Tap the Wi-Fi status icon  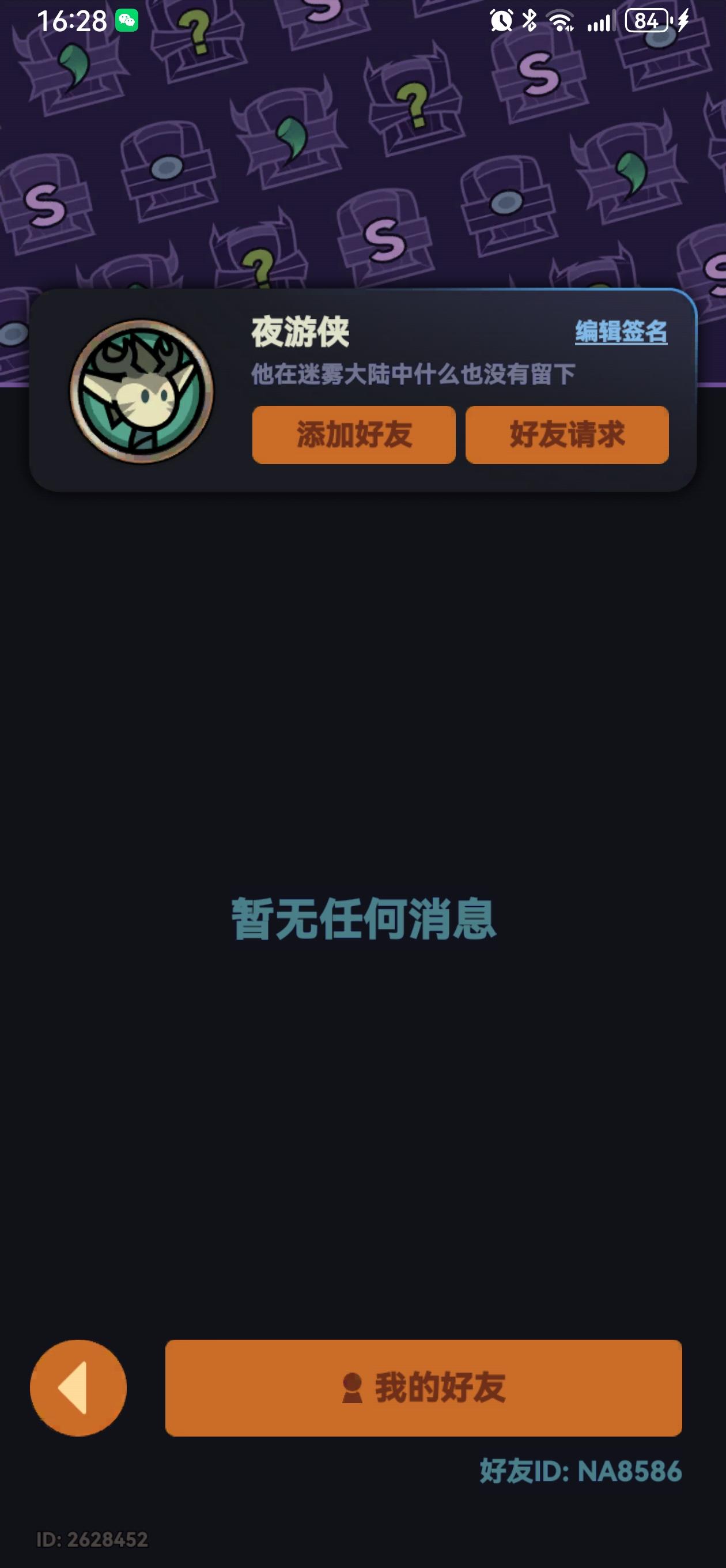[562, 20]
